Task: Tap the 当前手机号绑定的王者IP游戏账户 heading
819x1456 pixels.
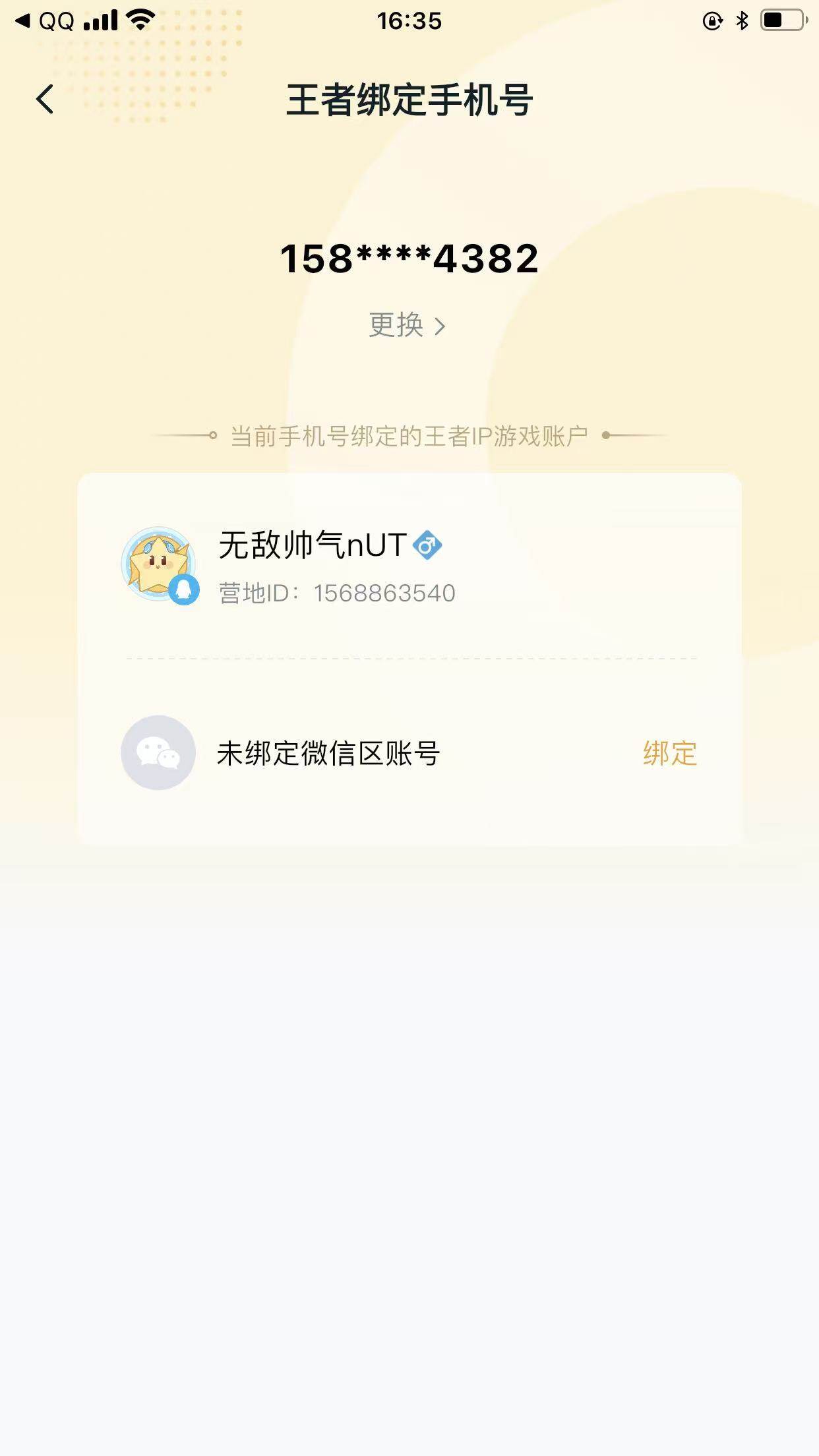Action: coord(409,435)
